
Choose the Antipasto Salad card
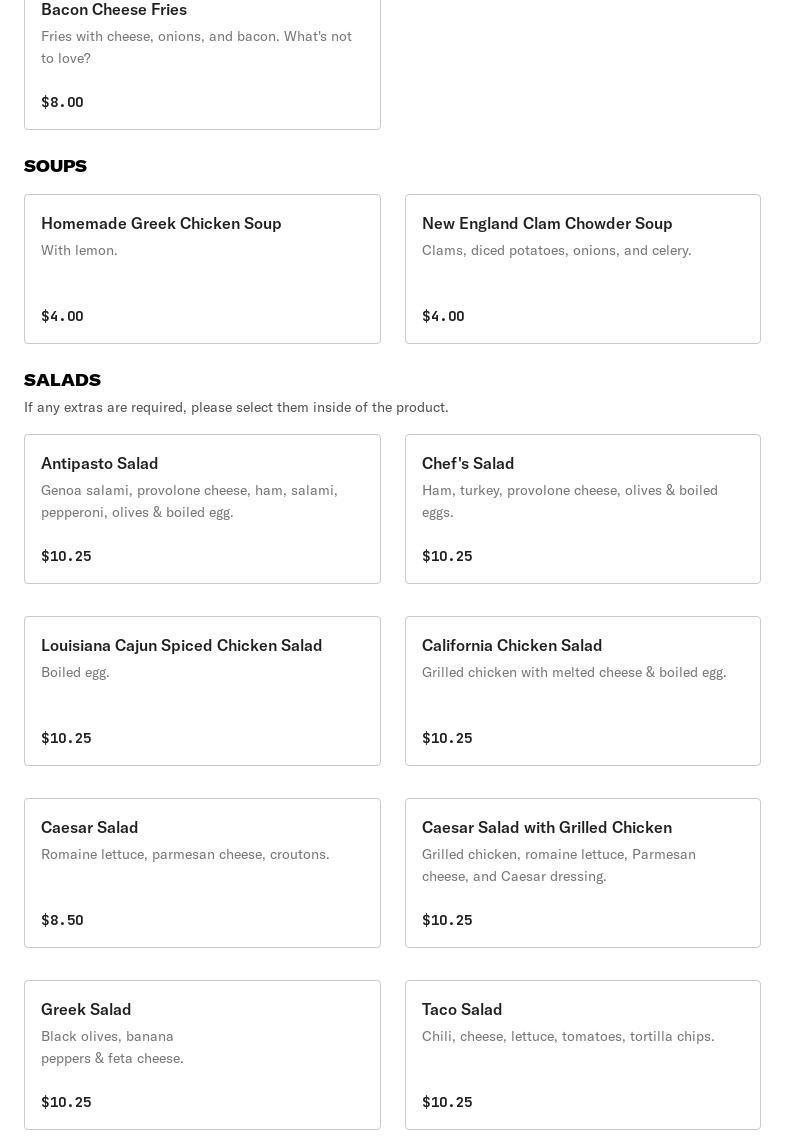(202, 508)
